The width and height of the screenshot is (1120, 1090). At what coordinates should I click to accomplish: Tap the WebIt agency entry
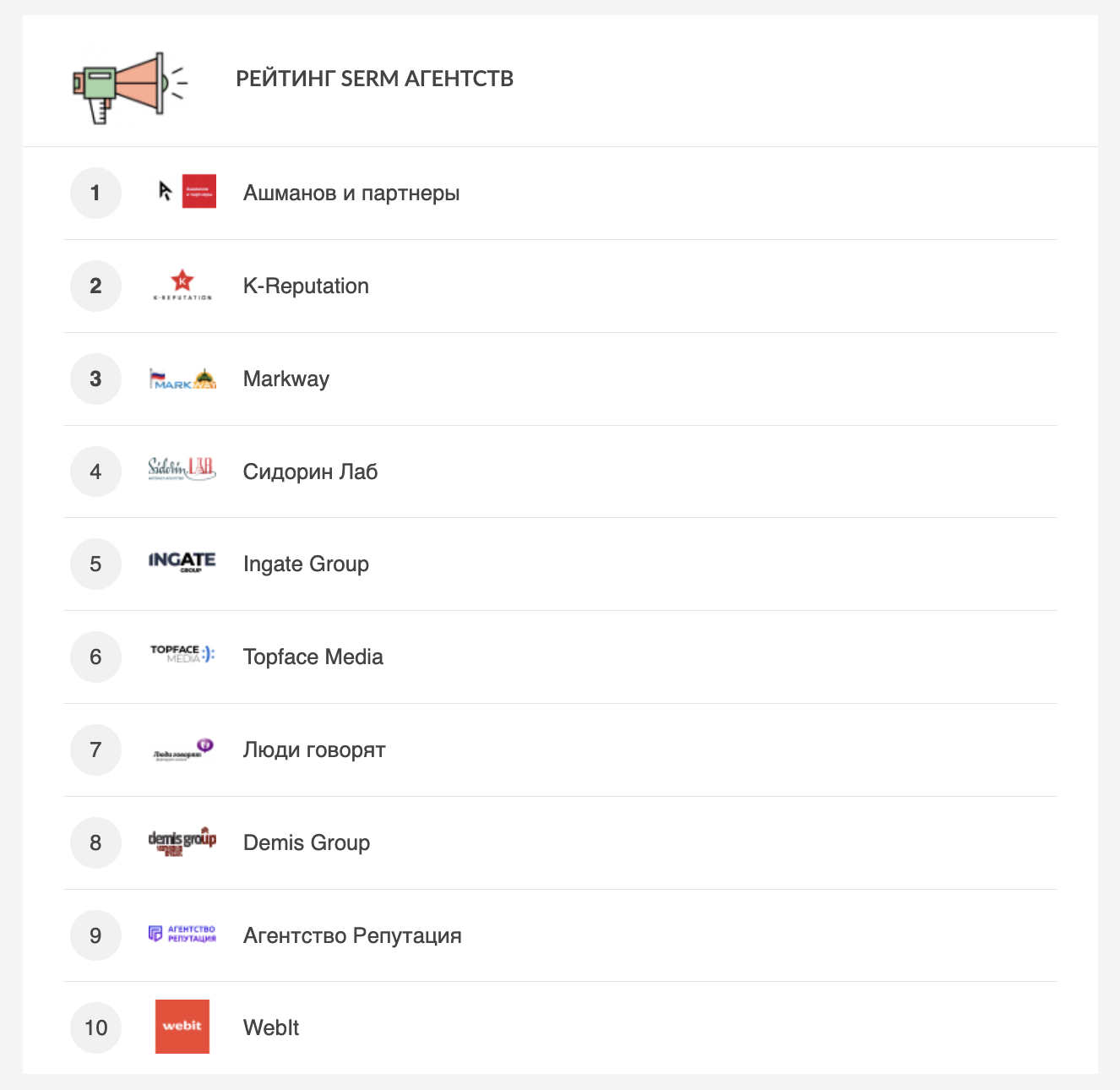click(x=271, y=1028)
